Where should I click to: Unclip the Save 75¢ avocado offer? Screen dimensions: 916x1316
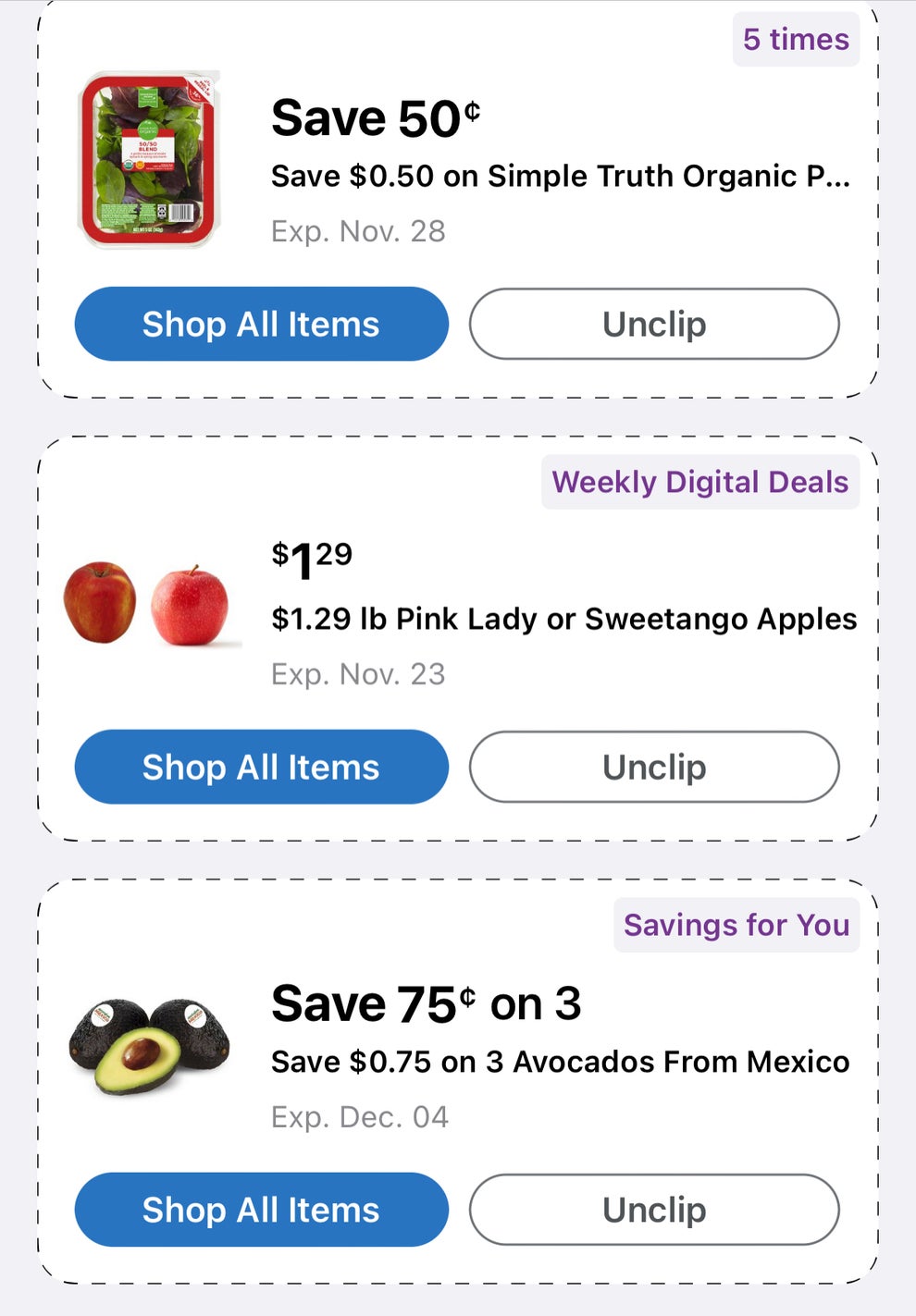pyautogui.click(x=653, y=1209)
